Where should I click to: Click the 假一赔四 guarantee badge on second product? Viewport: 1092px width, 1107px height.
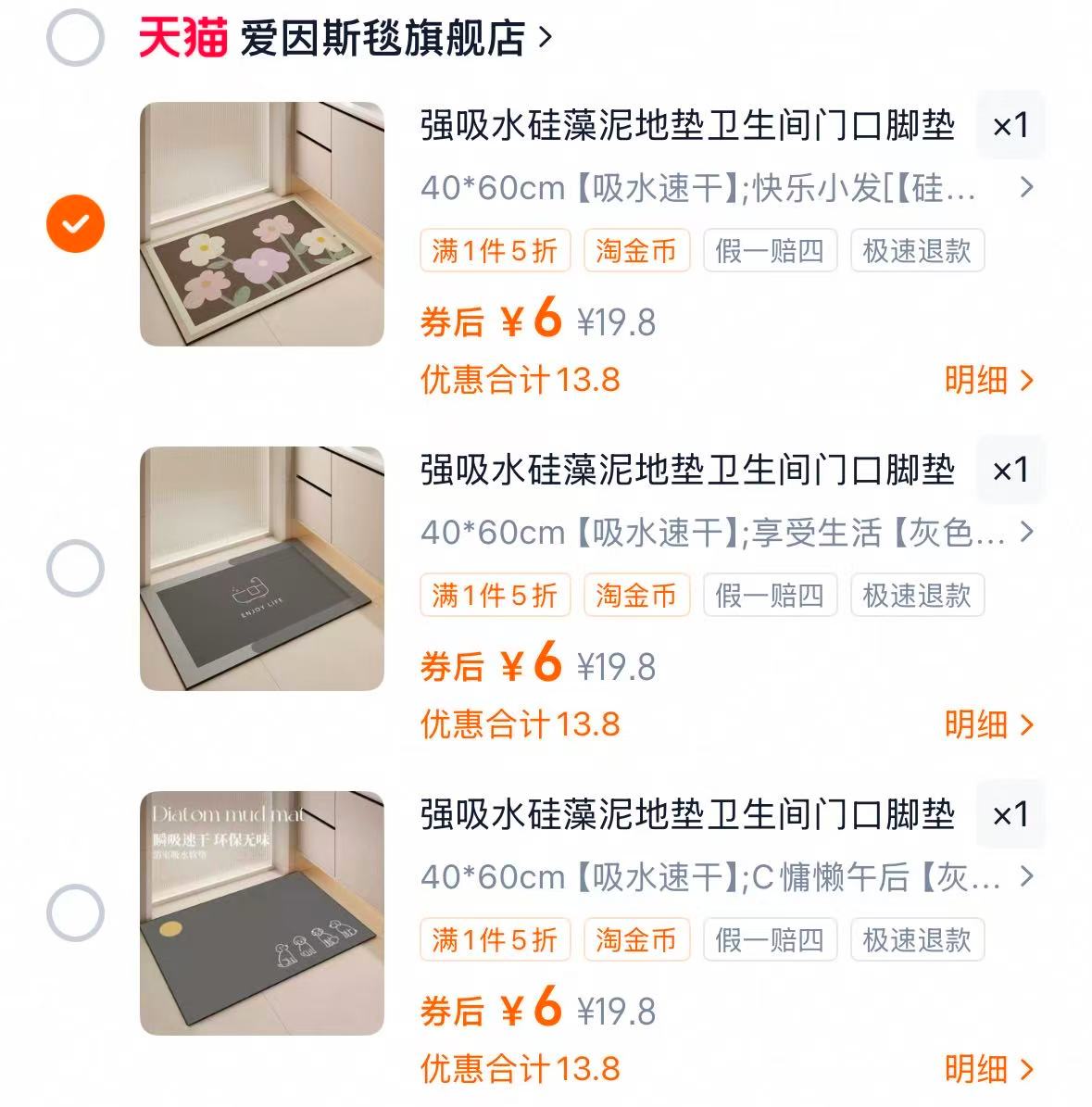[771, 596]
